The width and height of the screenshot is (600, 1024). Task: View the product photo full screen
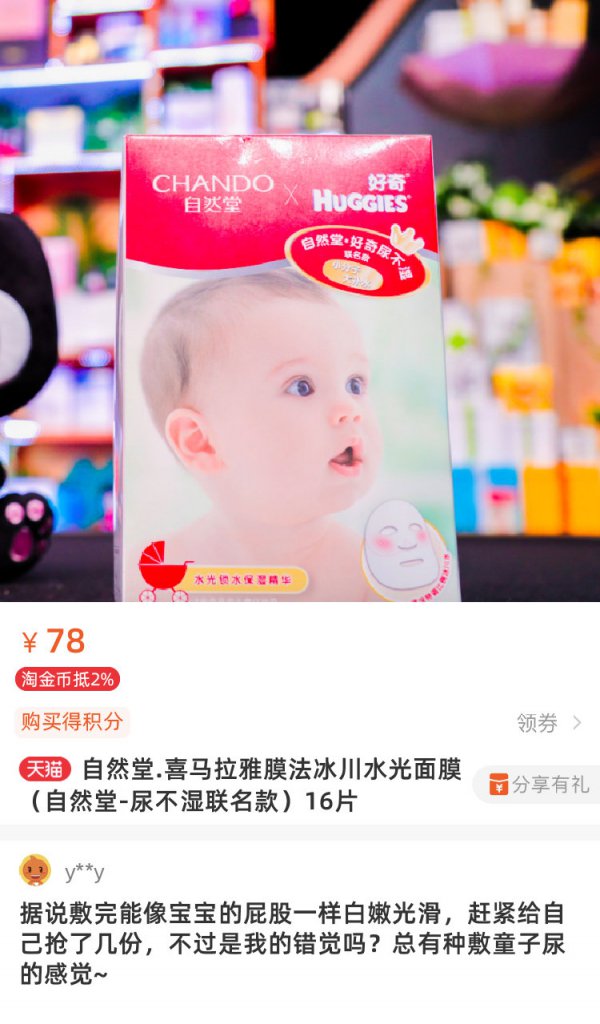point(300,300)
